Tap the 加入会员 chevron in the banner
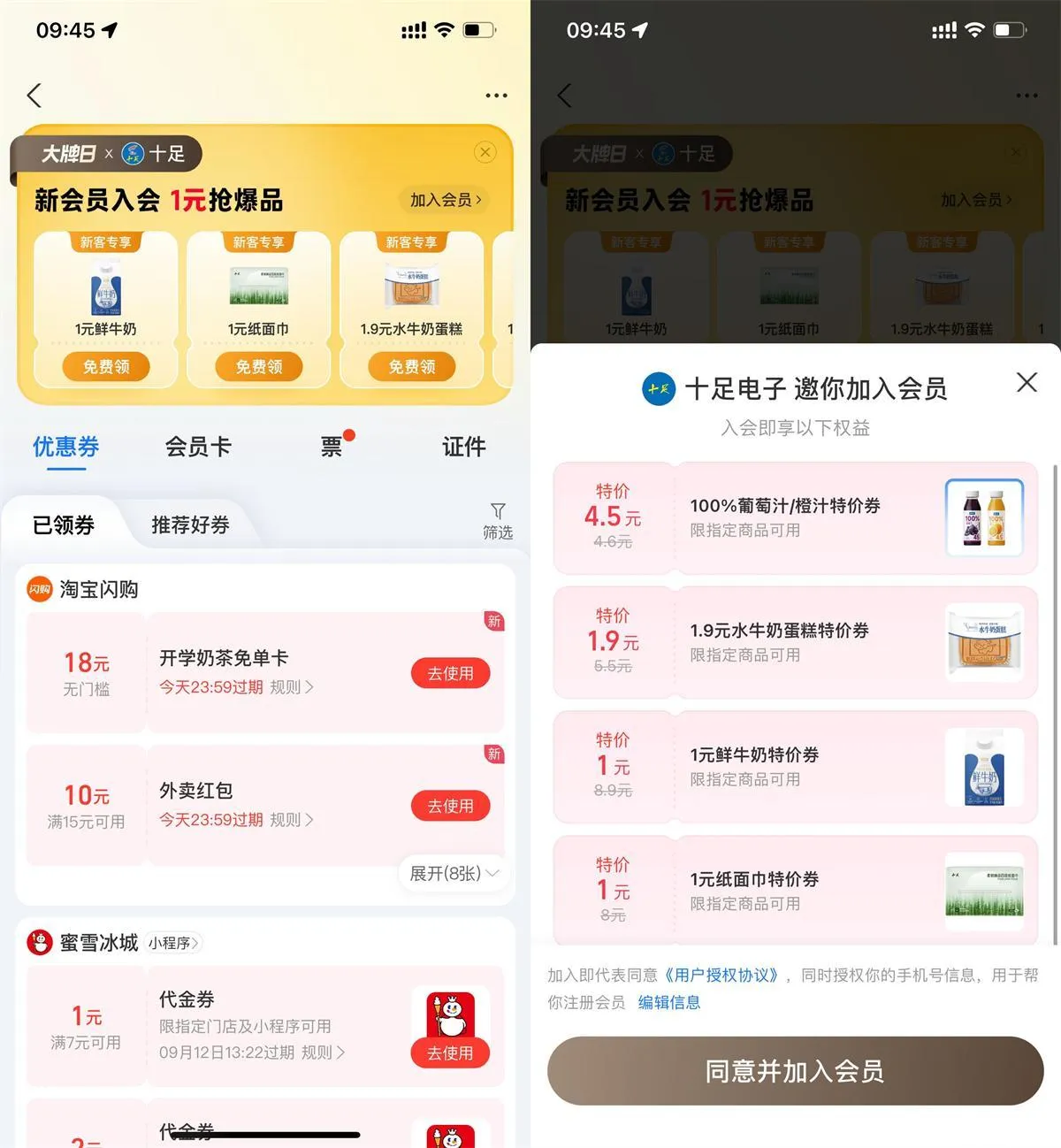The height and width of the screenshot is (1148, 1061). tap(444, 200)
